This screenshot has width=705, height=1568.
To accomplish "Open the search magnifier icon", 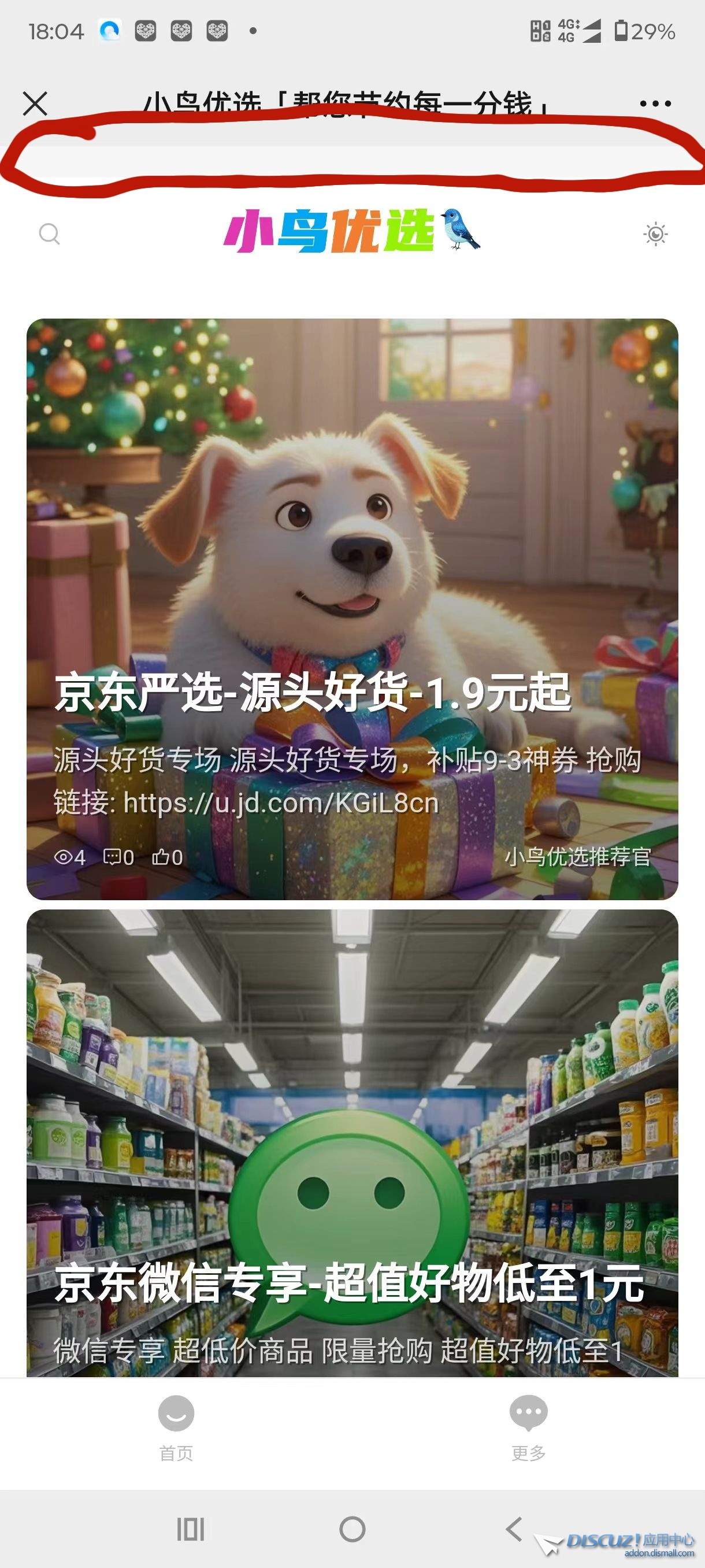I will pyautogui.click(x=49, y=234).
